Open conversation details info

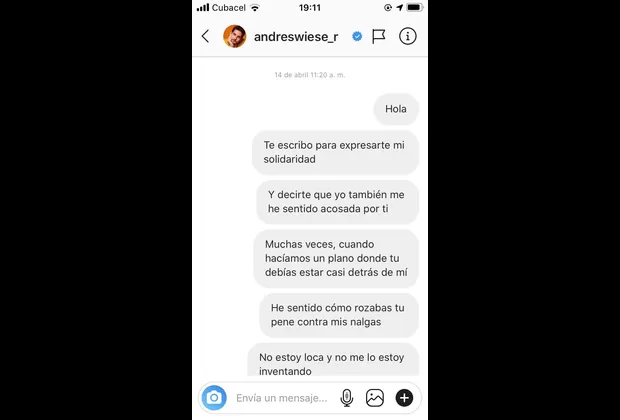coord(407,36)
